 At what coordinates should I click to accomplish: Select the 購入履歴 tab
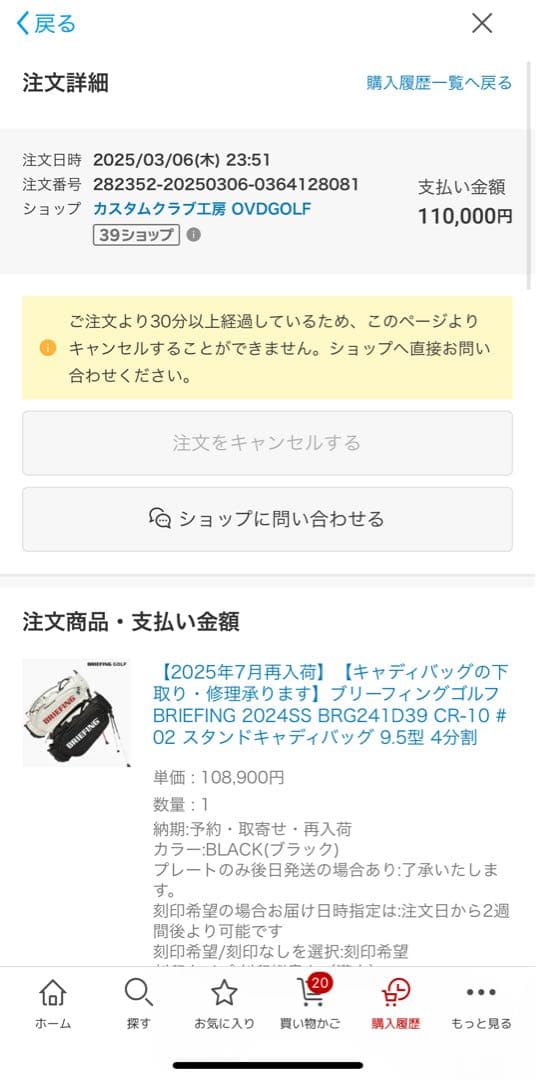tap(395, 1004)
